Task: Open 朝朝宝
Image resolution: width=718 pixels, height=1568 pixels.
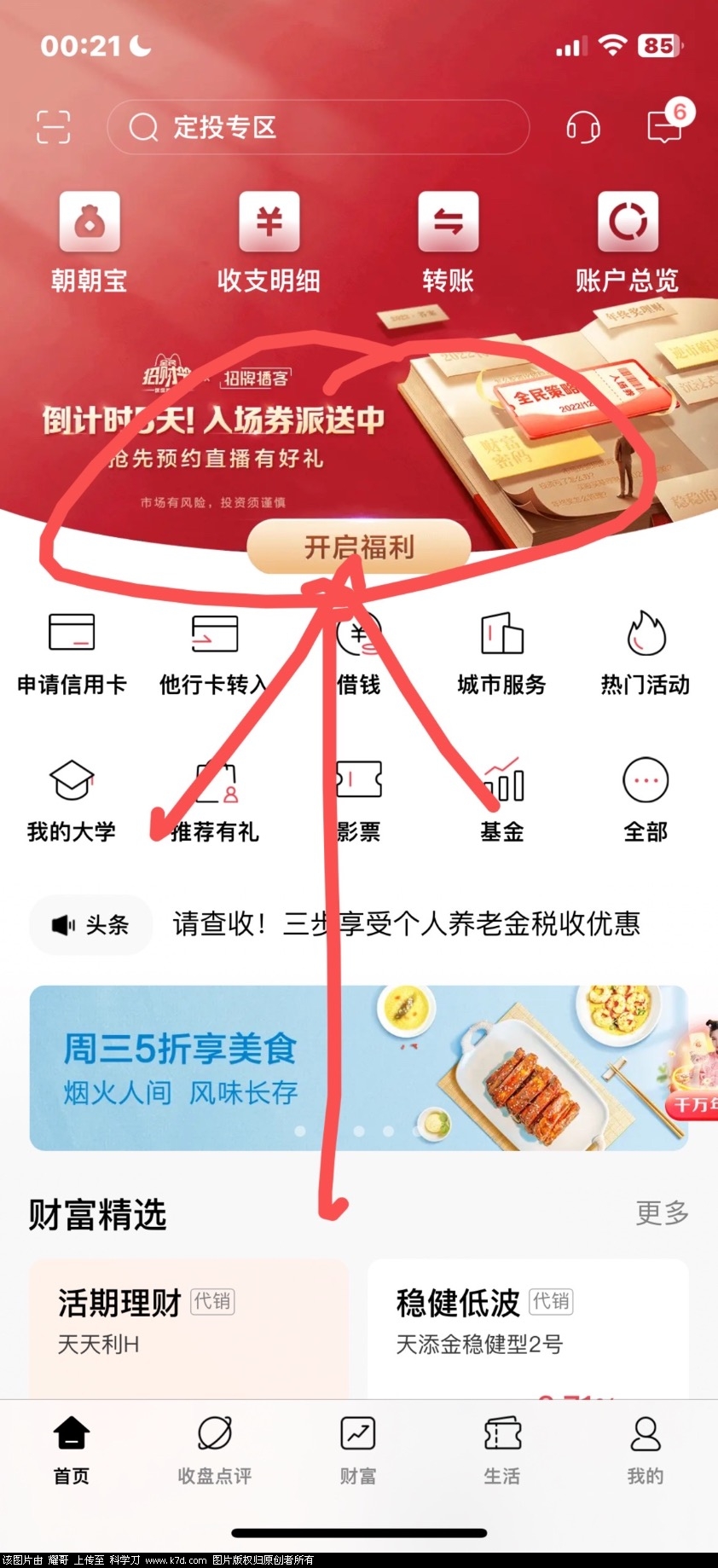Action: (x=89, y=240)
